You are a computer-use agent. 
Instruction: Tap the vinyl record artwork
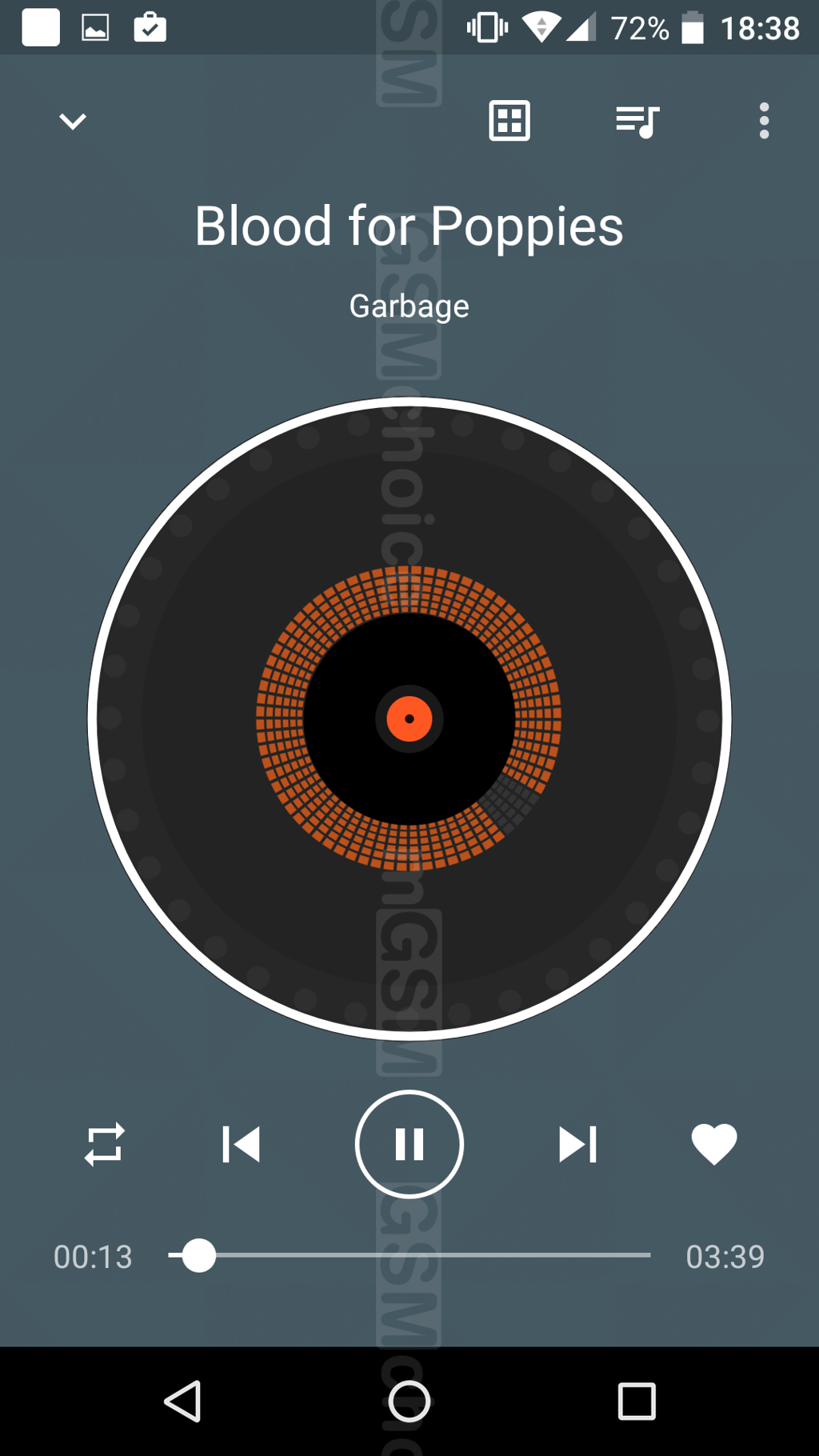point(409,718)
